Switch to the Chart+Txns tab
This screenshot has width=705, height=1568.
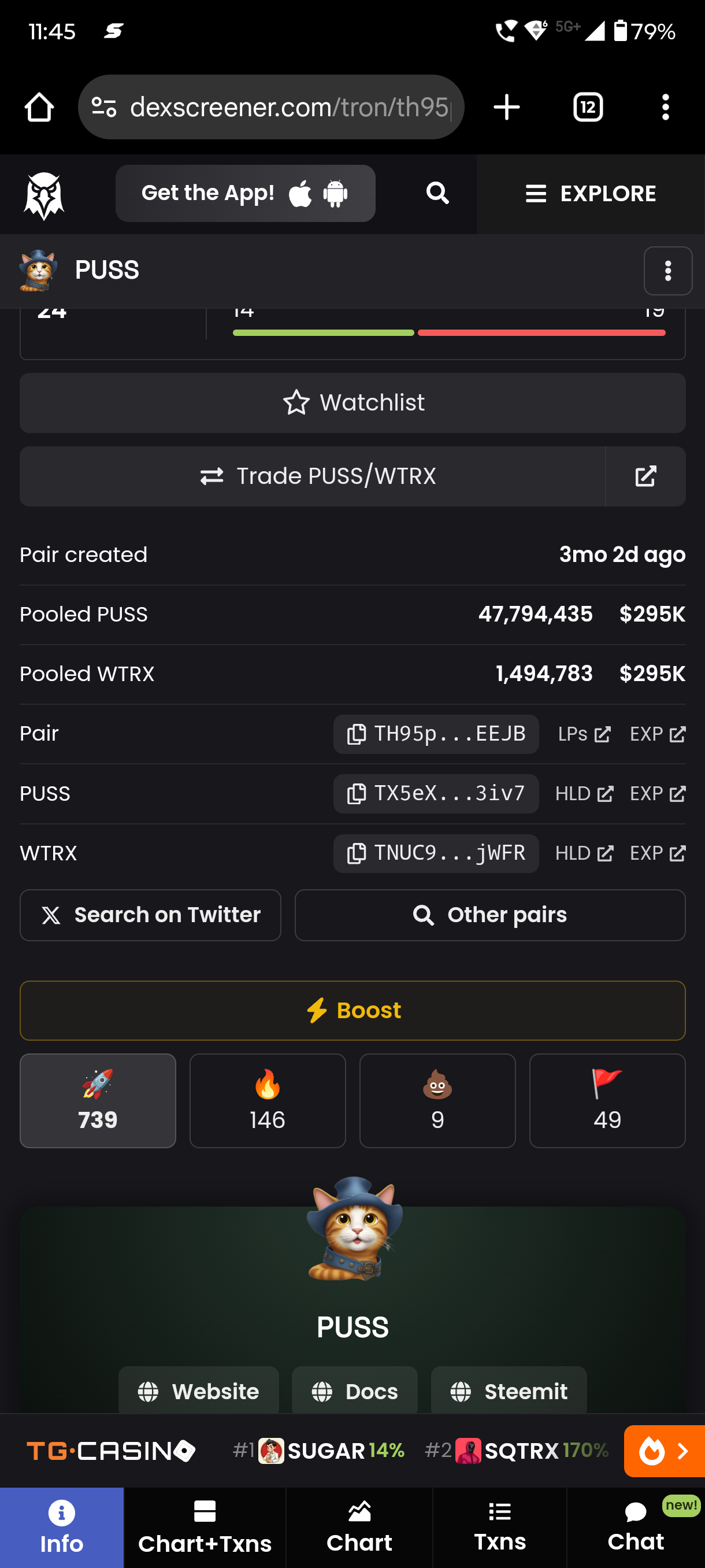pos(205,1528)
